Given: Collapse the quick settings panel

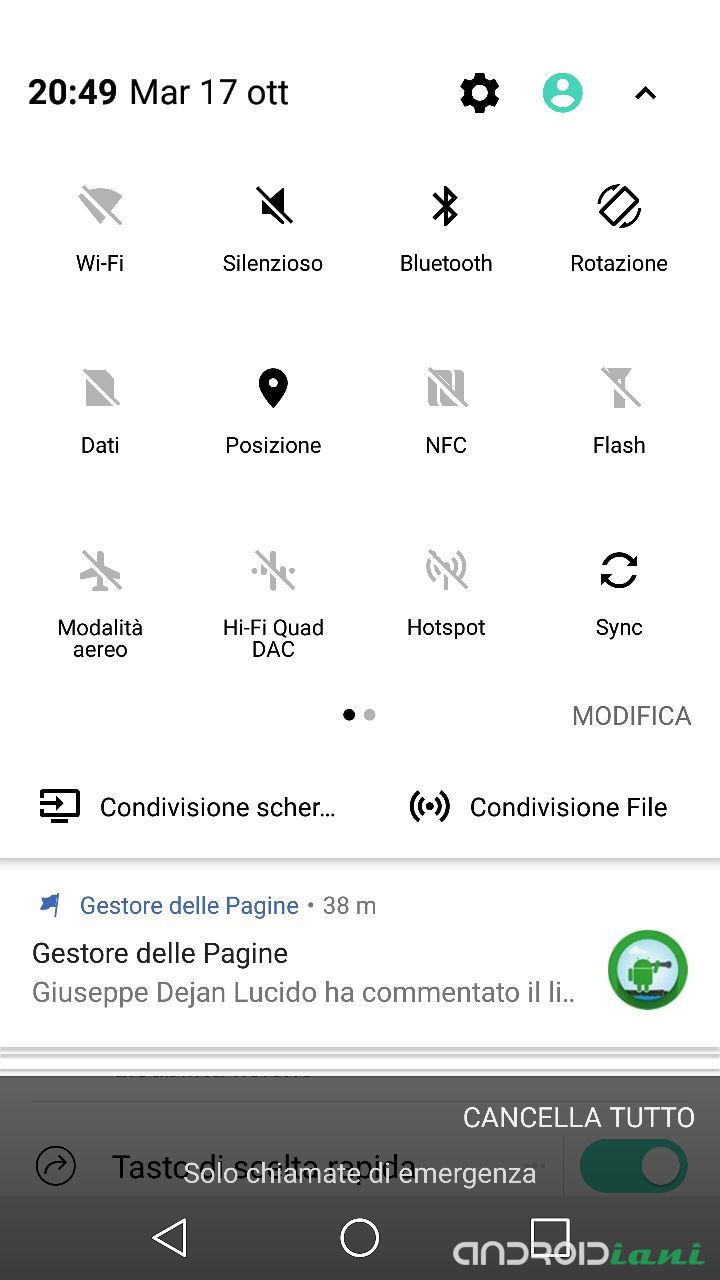Looking at the screenshot, I should point(645,93).
